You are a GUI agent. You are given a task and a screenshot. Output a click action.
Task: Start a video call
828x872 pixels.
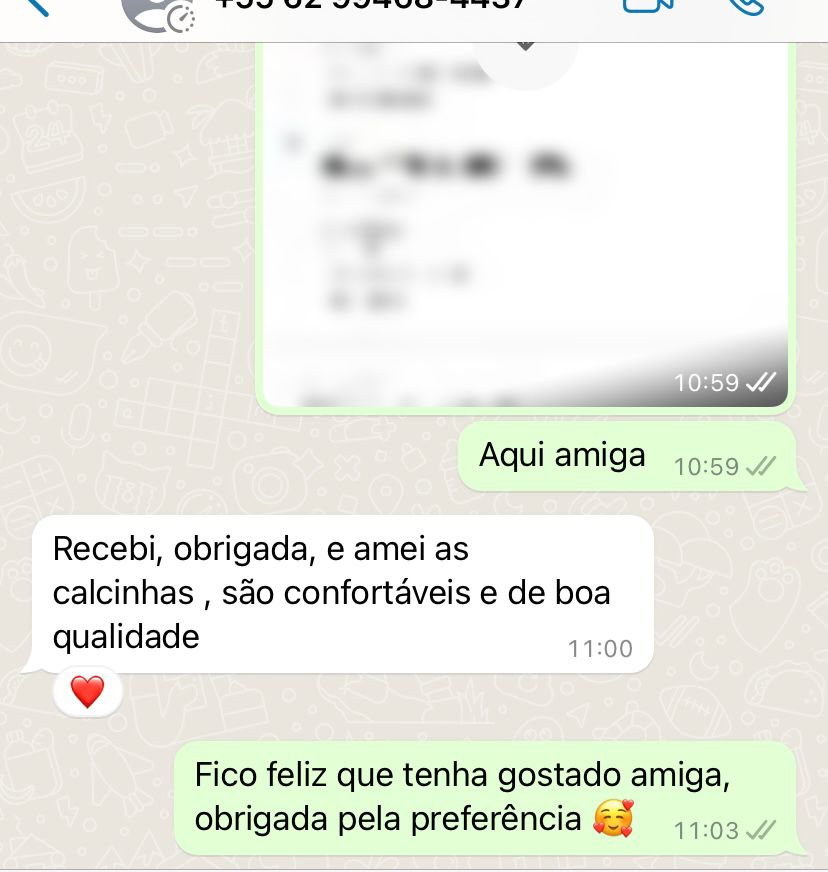[x=648, y=7]
